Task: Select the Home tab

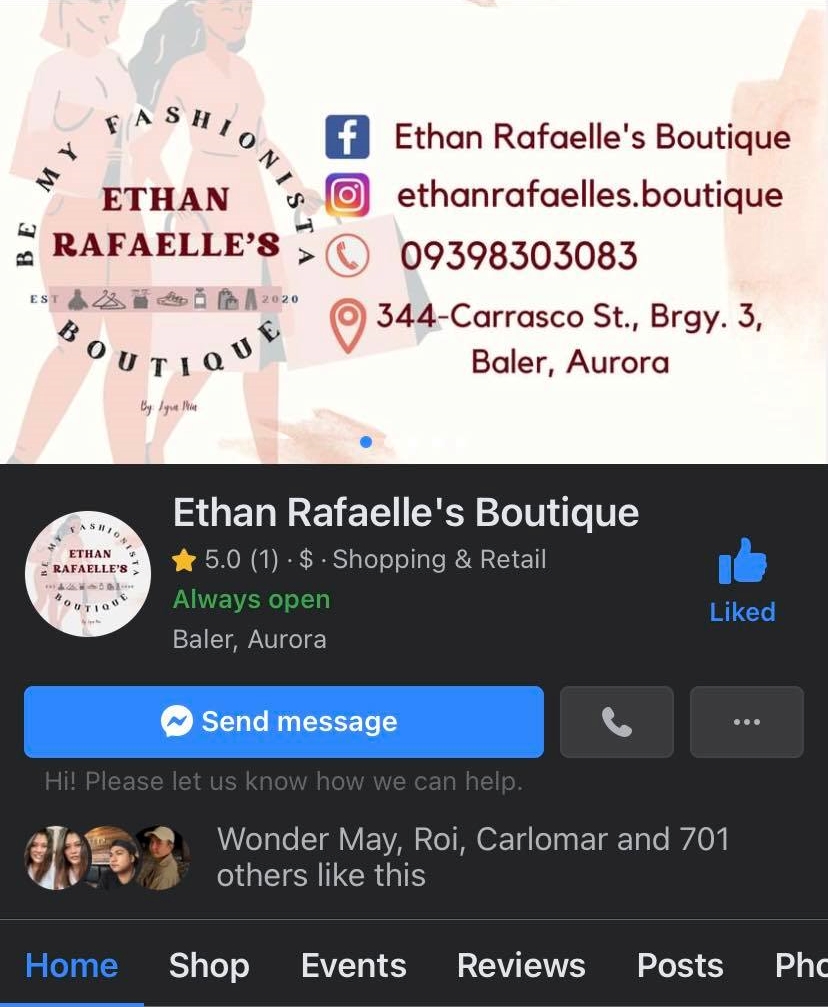Action: tap(71, 965)
